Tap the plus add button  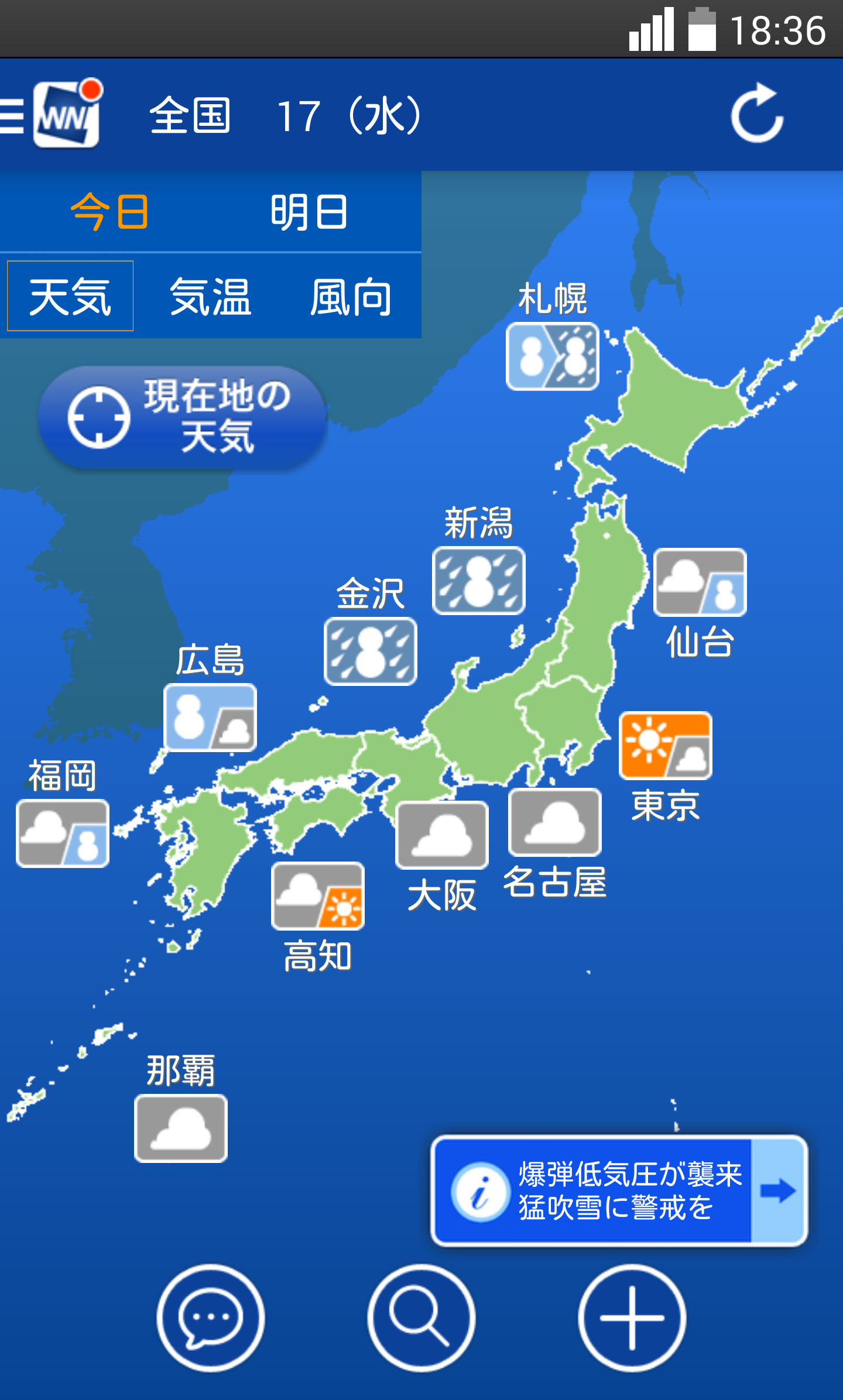(632, 1317)
